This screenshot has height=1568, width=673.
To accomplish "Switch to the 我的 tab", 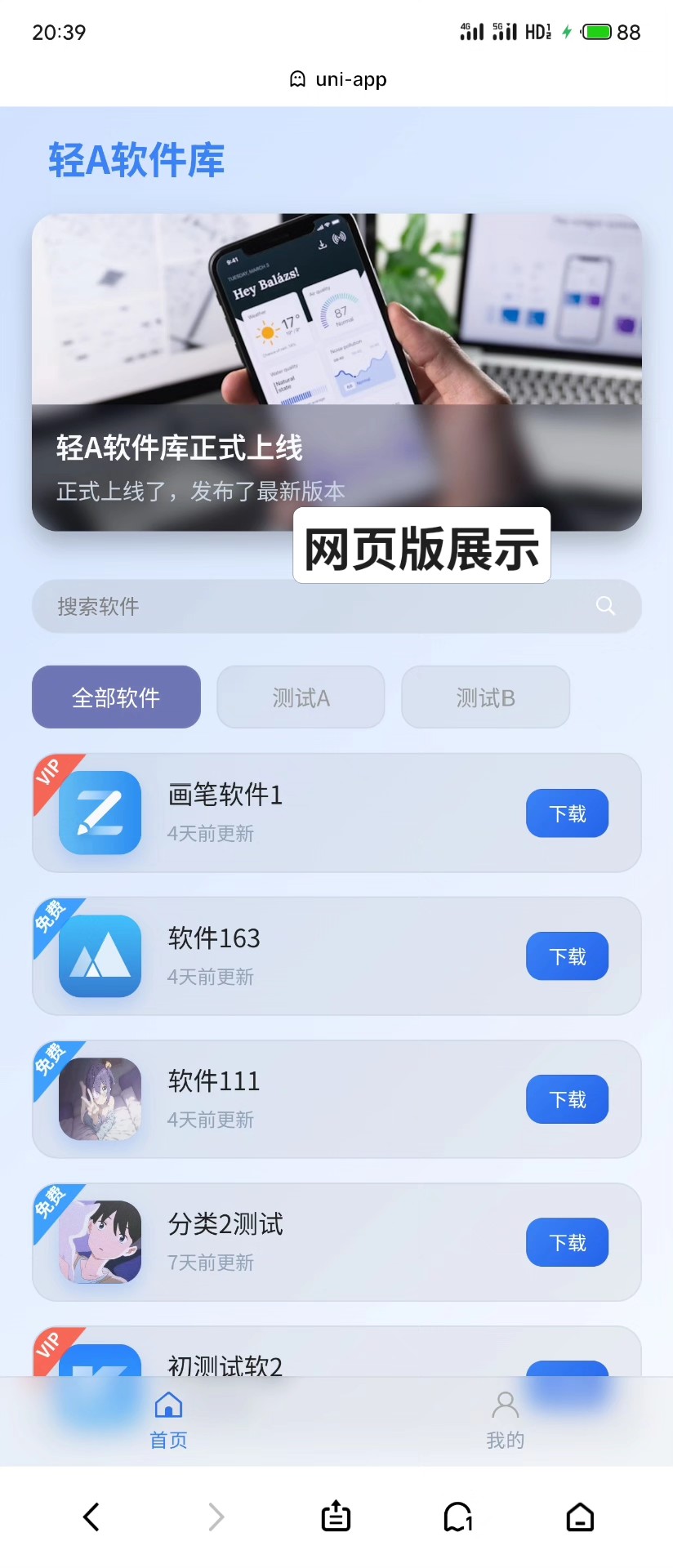I will [x=505, y=1420].
